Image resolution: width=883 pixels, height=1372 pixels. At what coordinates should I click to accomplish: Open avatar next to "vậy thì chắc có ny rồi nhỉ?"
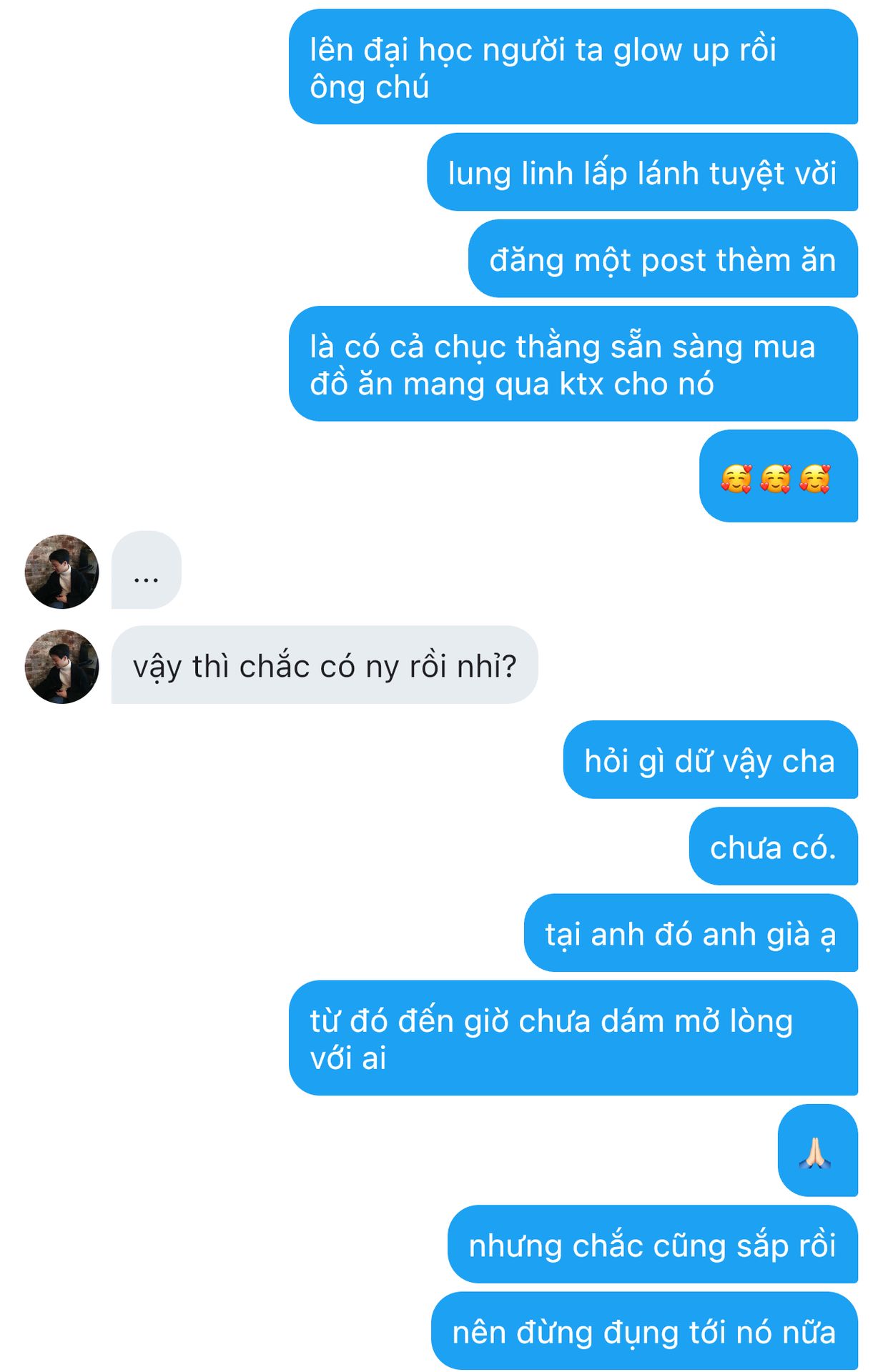click(x=61, y=666)
